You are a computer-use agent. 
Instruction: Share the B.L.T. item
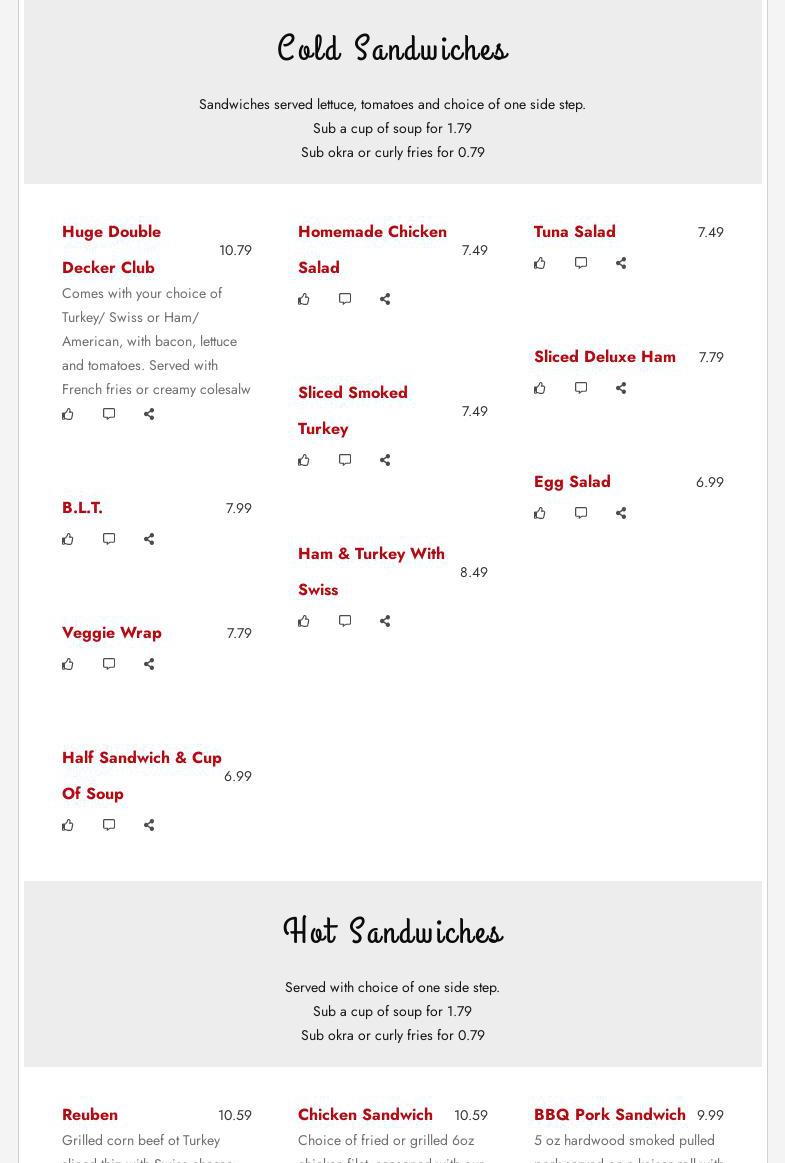(x=149, y=539)
